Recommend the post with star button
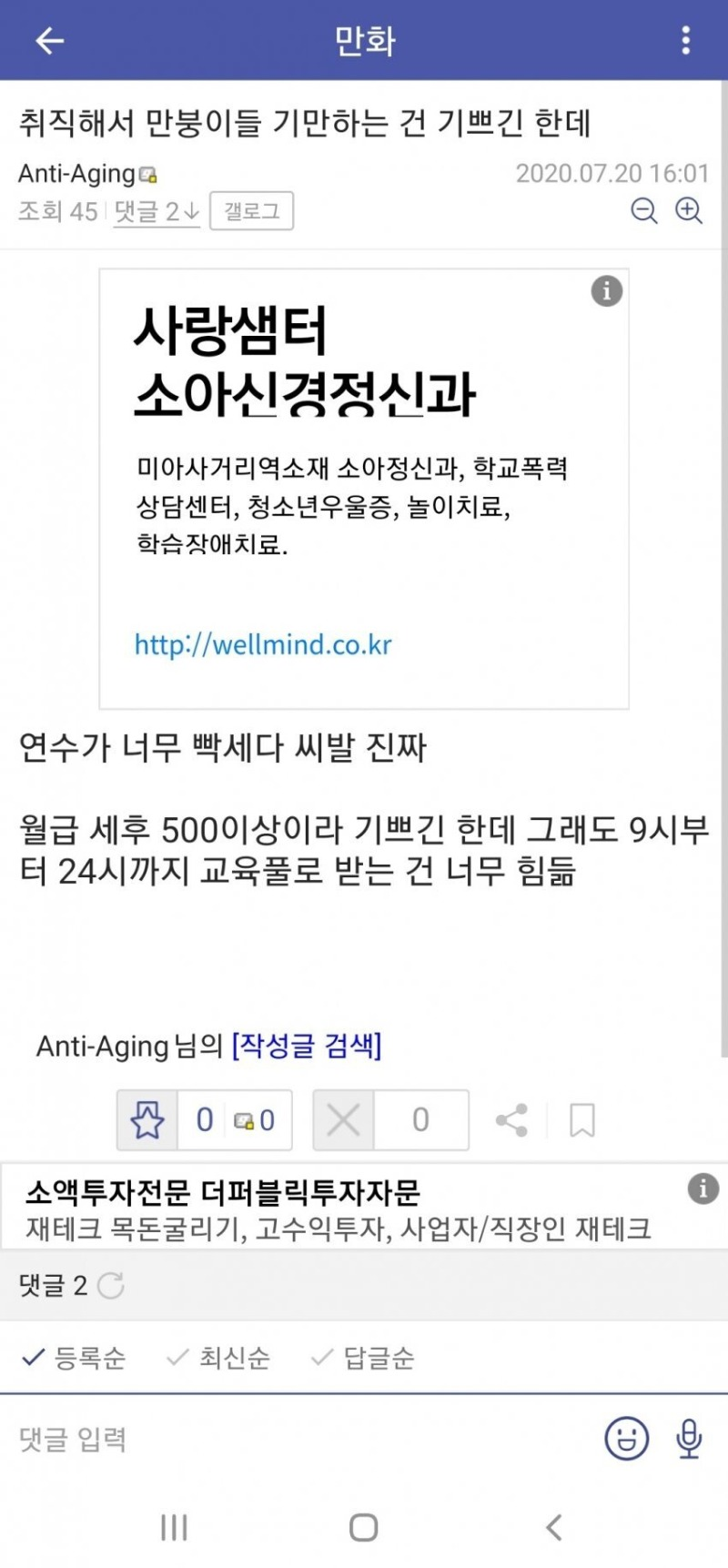The image size is (728, 1568). (147, 1120)
